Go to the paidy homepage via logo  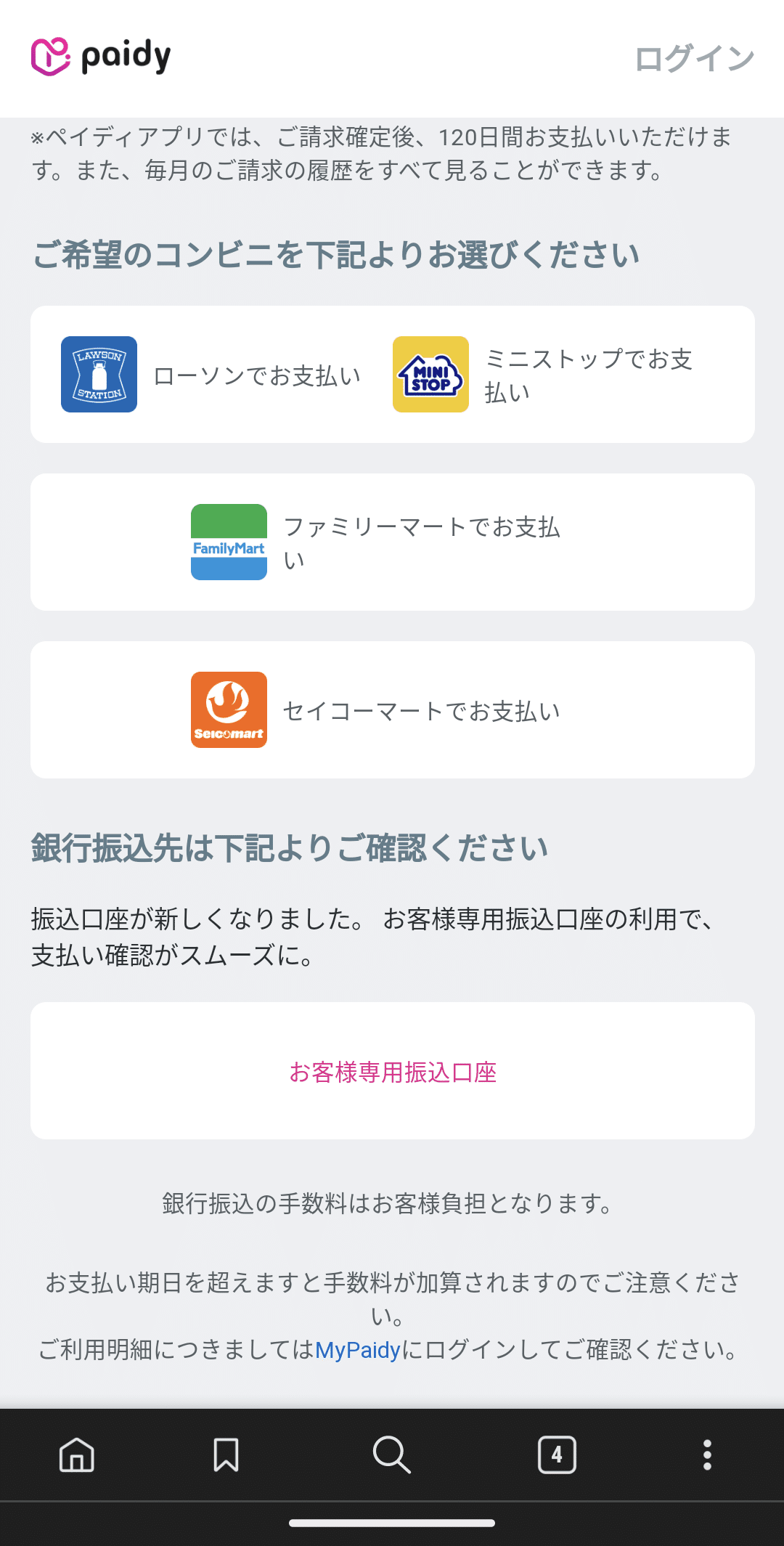coord(101,57)
